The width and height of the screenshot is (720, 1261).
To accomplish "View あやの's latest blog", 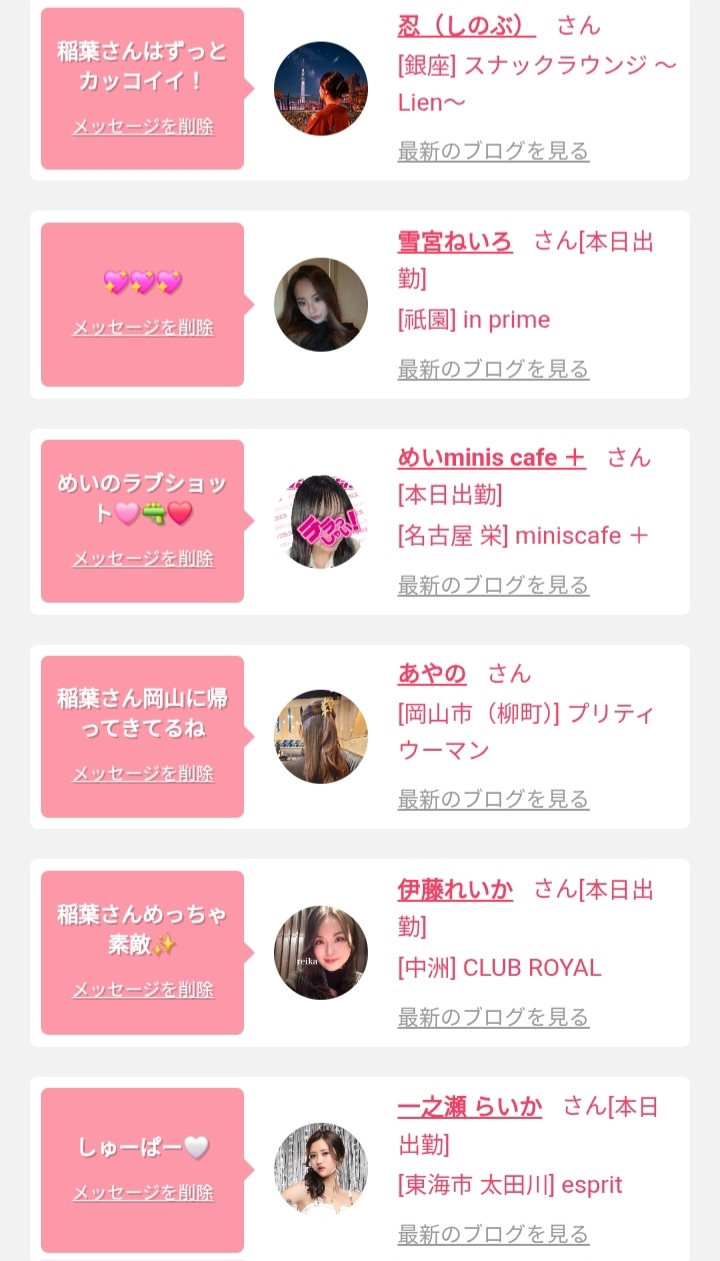I will [x=493, y=799].
